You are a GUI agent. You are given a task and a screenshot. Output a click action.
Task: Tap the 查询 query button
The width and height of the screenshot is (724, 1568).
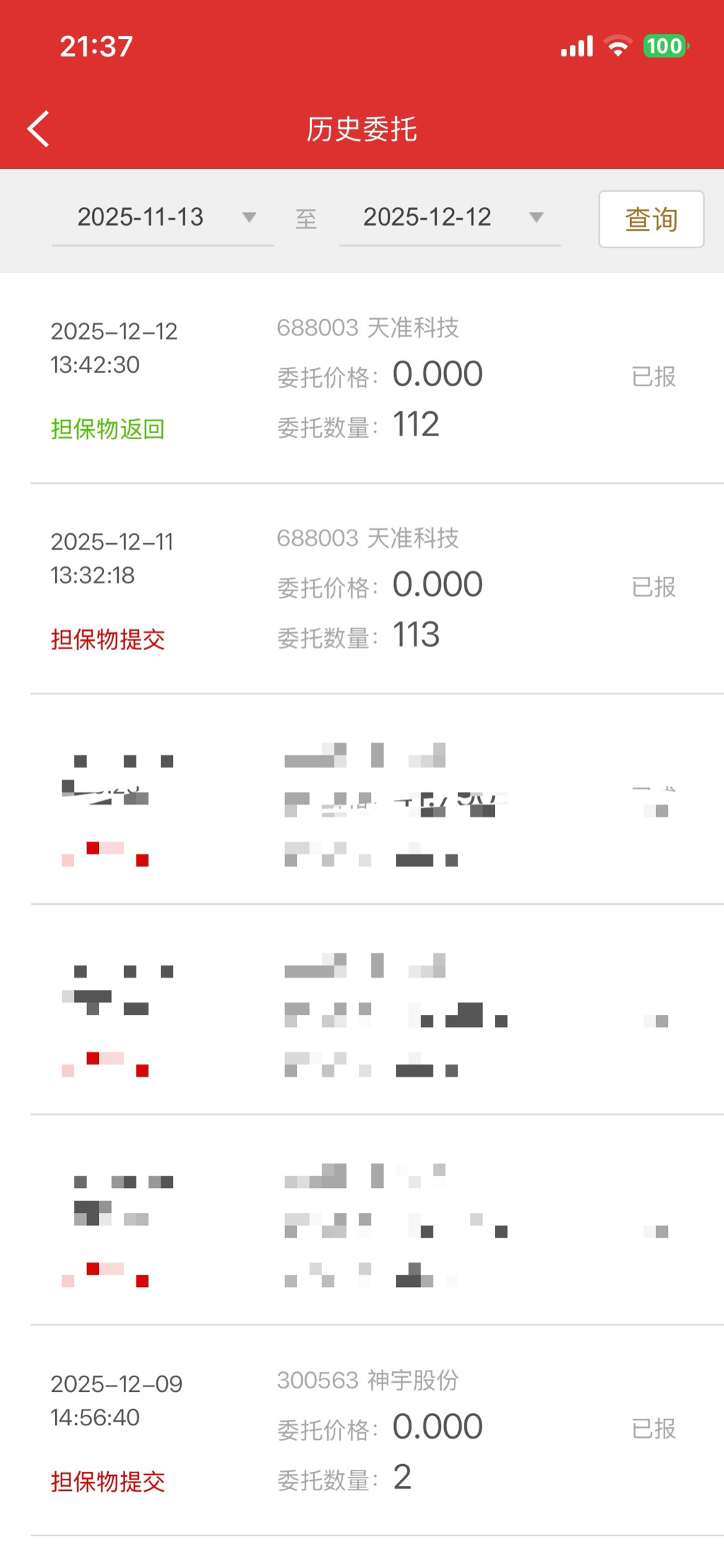(650, 219)
